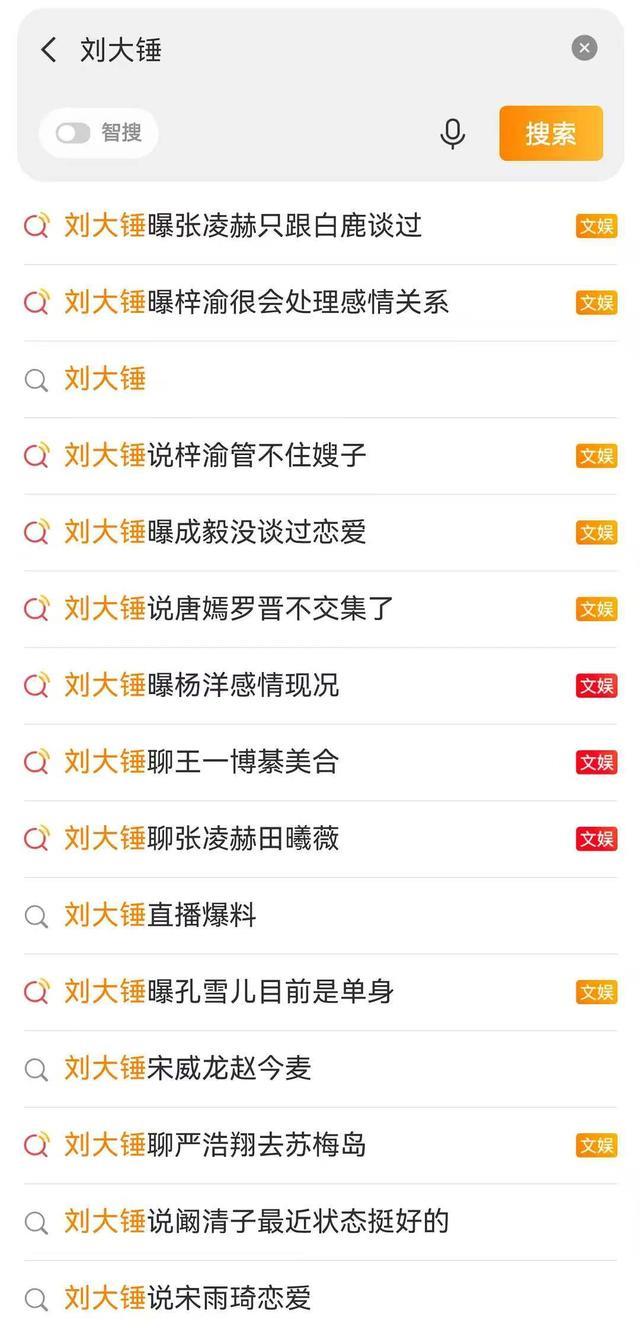Search for 刘大锤直播爆料
640x1333 pixels.
pyautogui.click(x=160, y=915)
